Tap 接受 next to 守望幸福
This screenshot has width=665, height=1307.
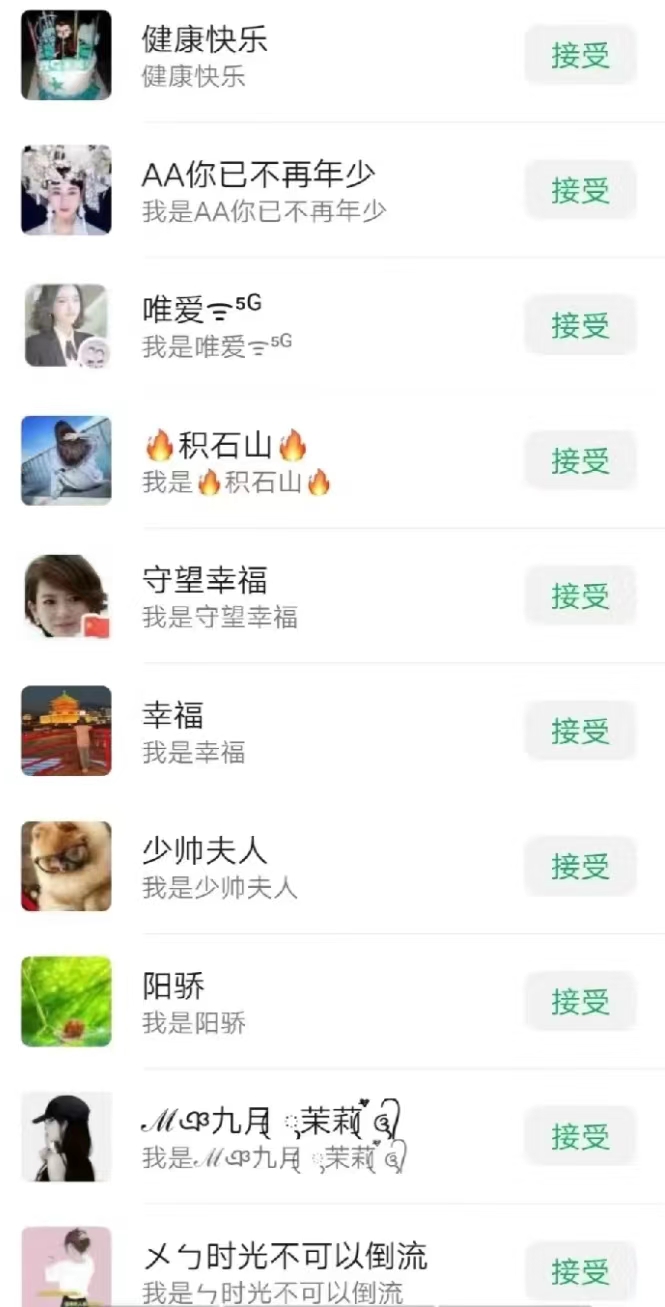[x=580, y=596]
